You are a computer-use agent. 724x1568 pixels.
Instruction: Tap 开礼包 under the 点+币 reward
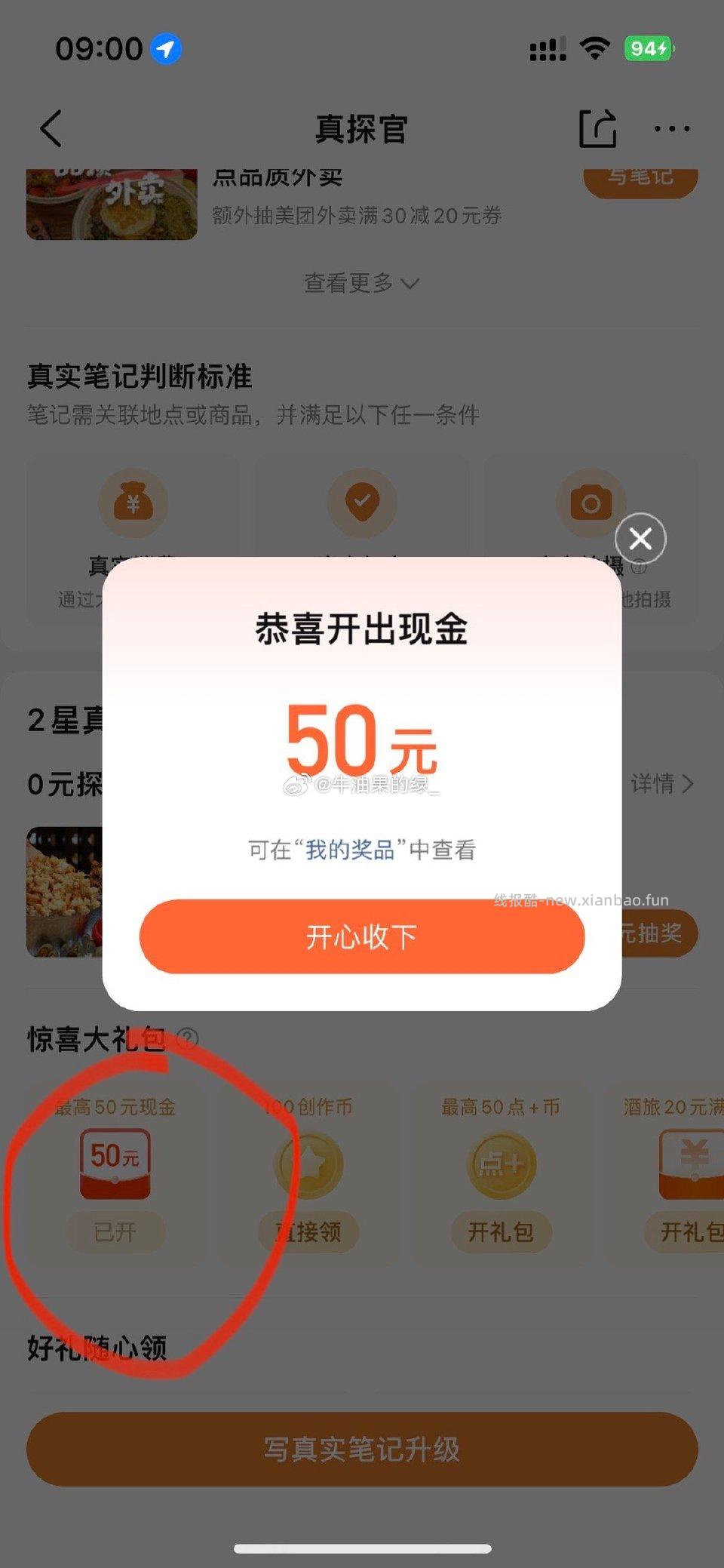click(x=502, y=1232)
